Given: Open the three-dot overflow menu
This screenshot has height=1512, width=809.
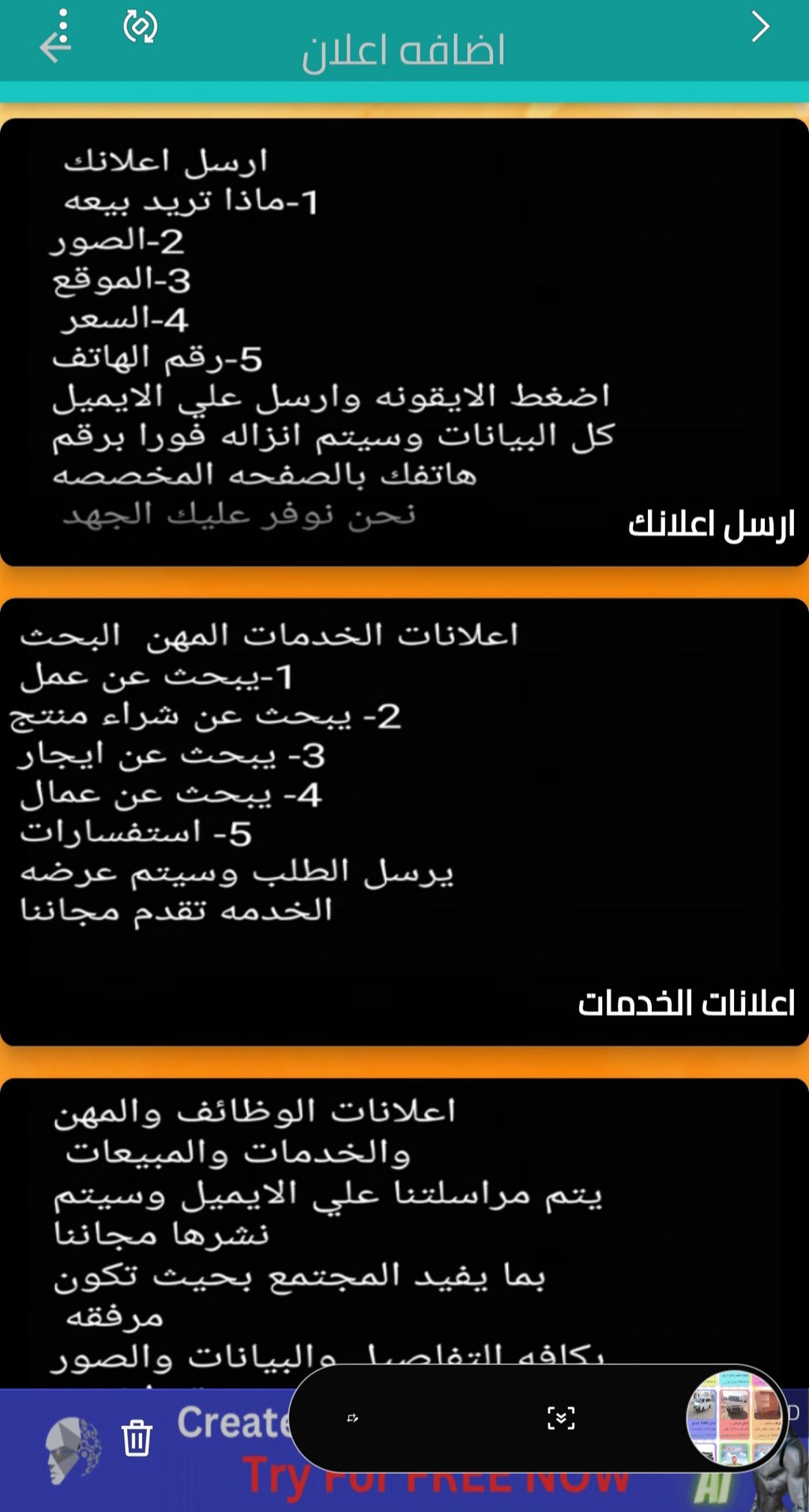Looking at the screenshot, I should tap(63, 26).
